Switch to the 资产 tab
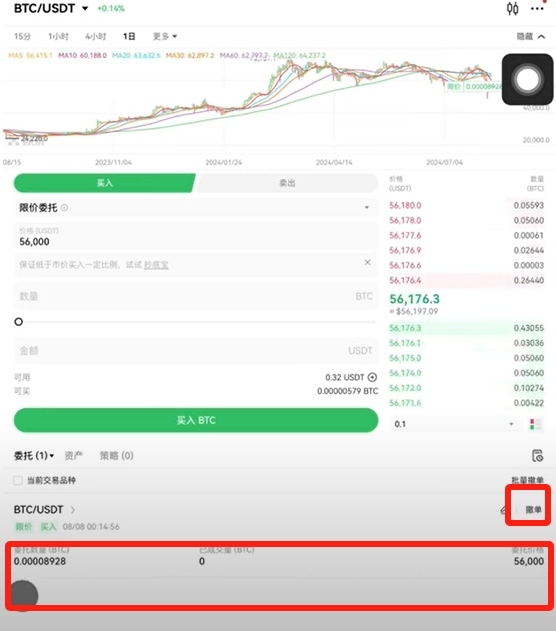556x631 pixels. 74,456
